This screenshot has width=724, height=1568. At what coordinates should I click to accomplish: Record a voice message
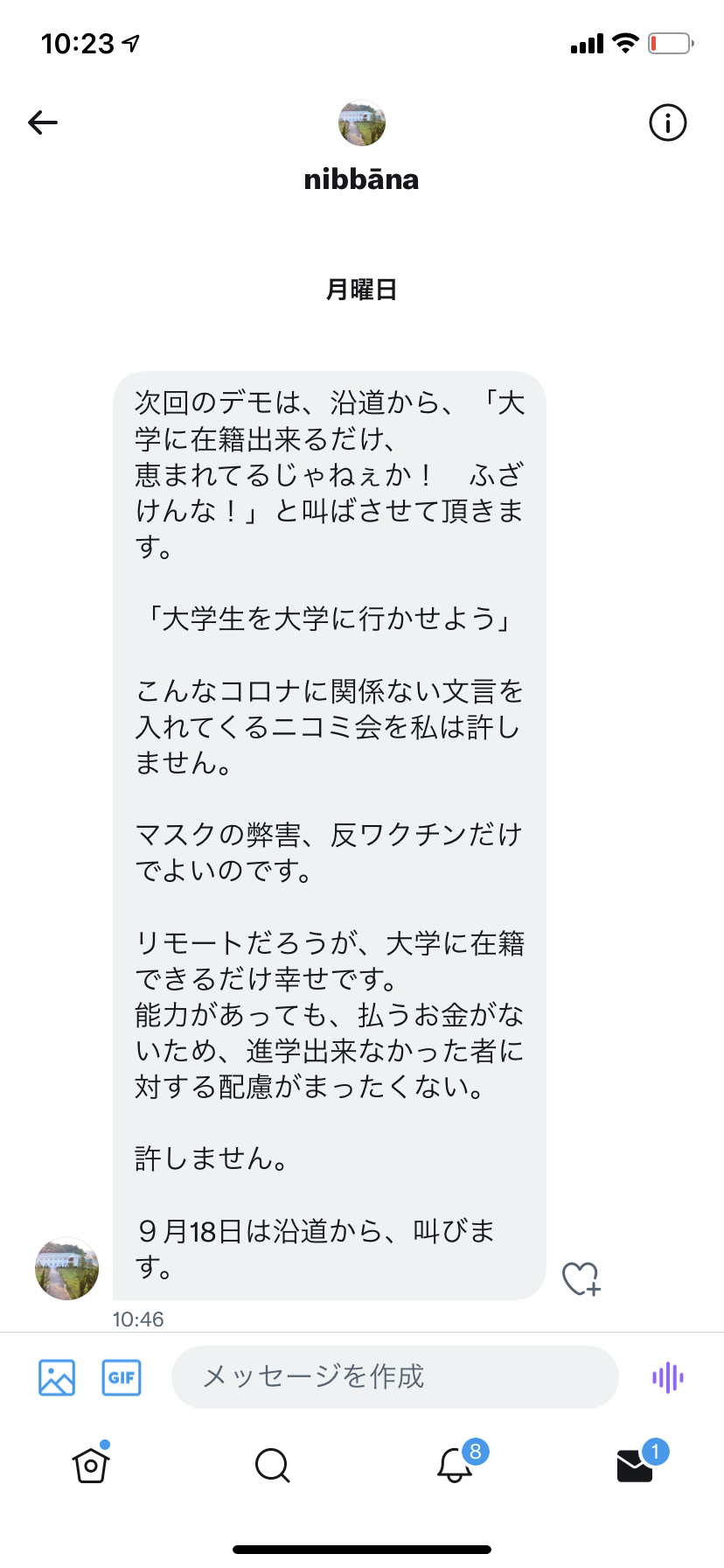tap(667, 1377)
